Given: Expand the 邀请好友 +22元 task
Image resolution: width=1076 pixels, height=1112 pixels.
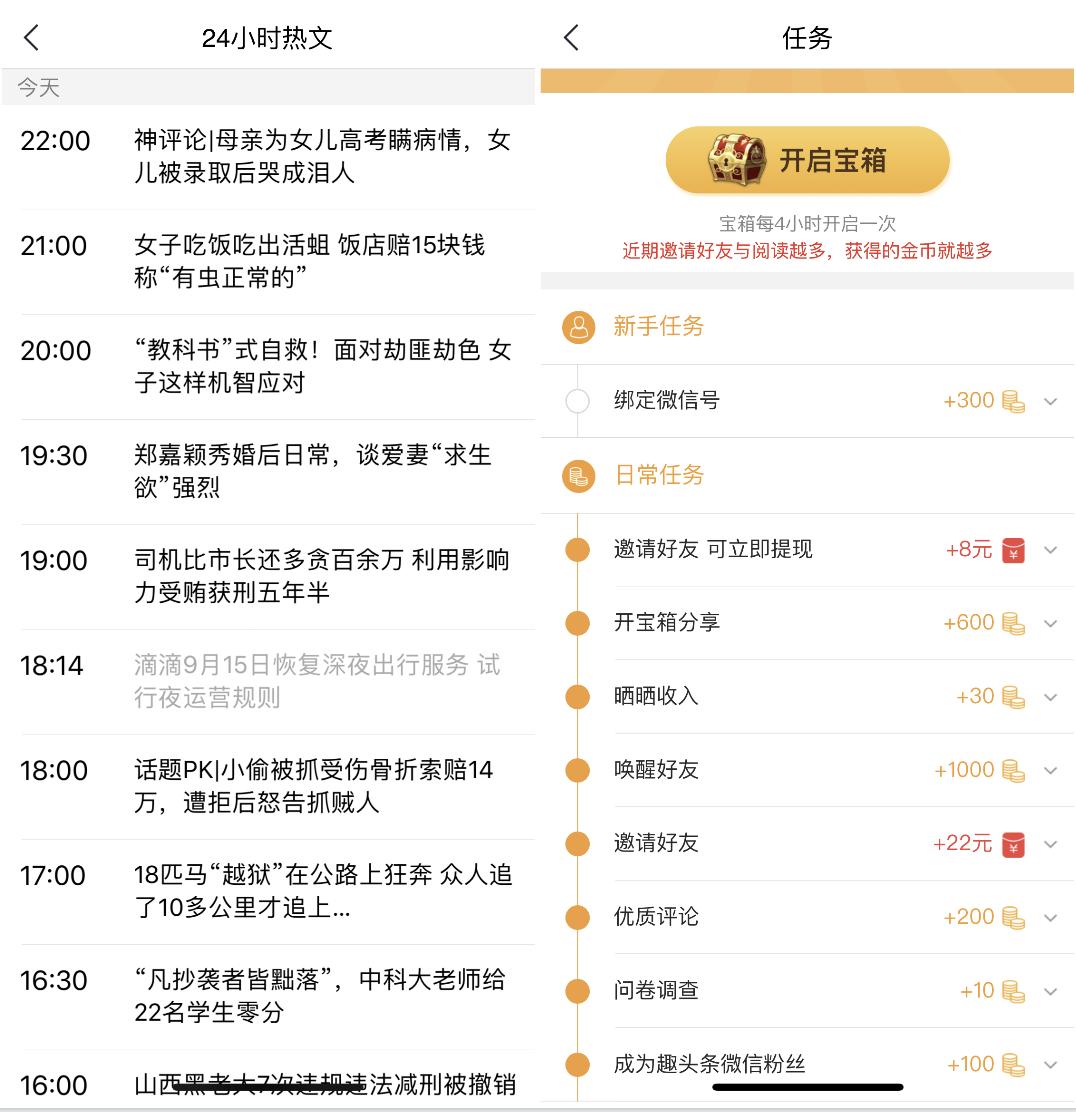Looking at the screenshot, I should coord(1050,844).
